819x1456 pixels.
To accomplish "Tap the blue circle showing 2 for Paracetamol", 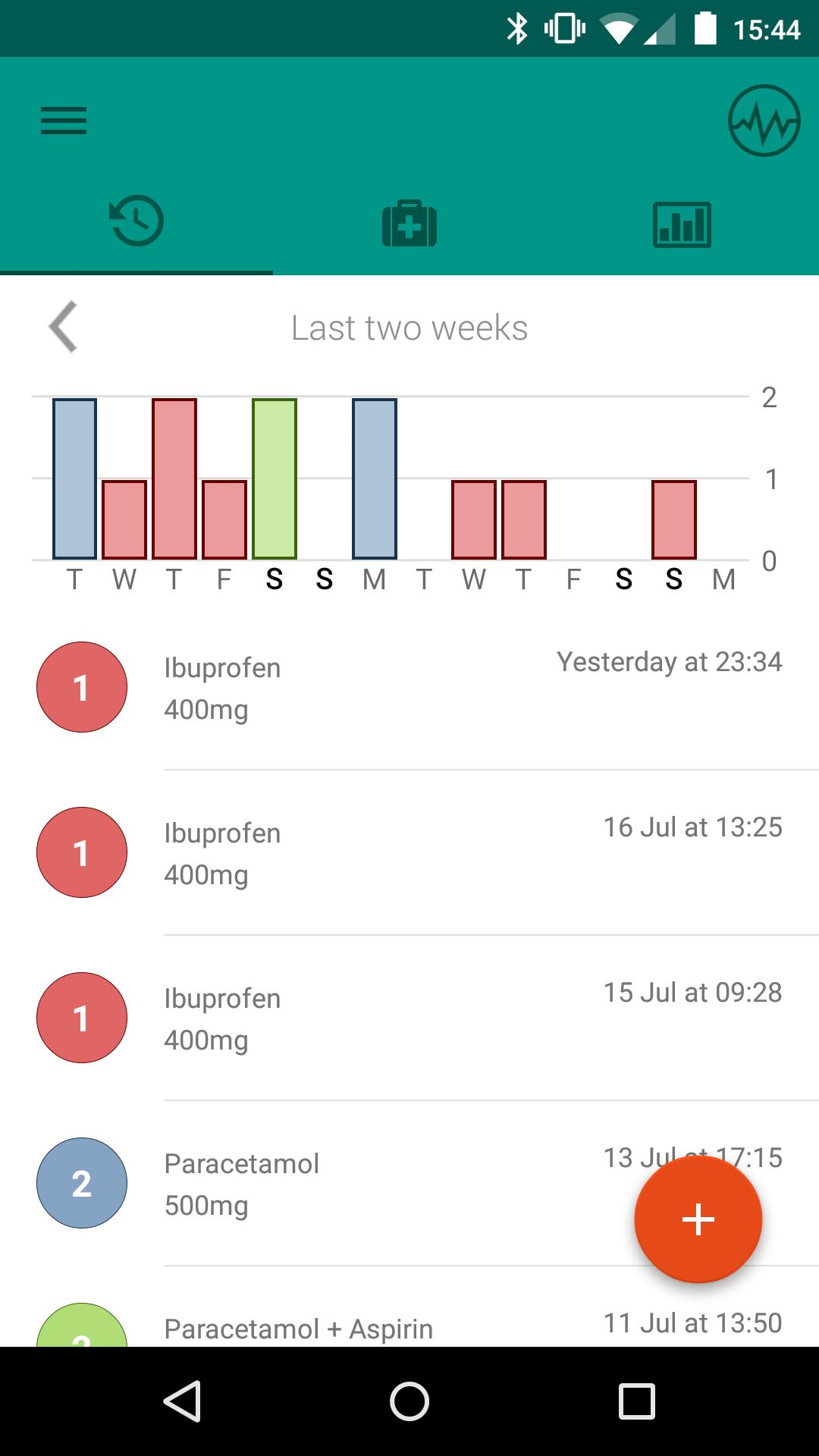I will 81,1183.
